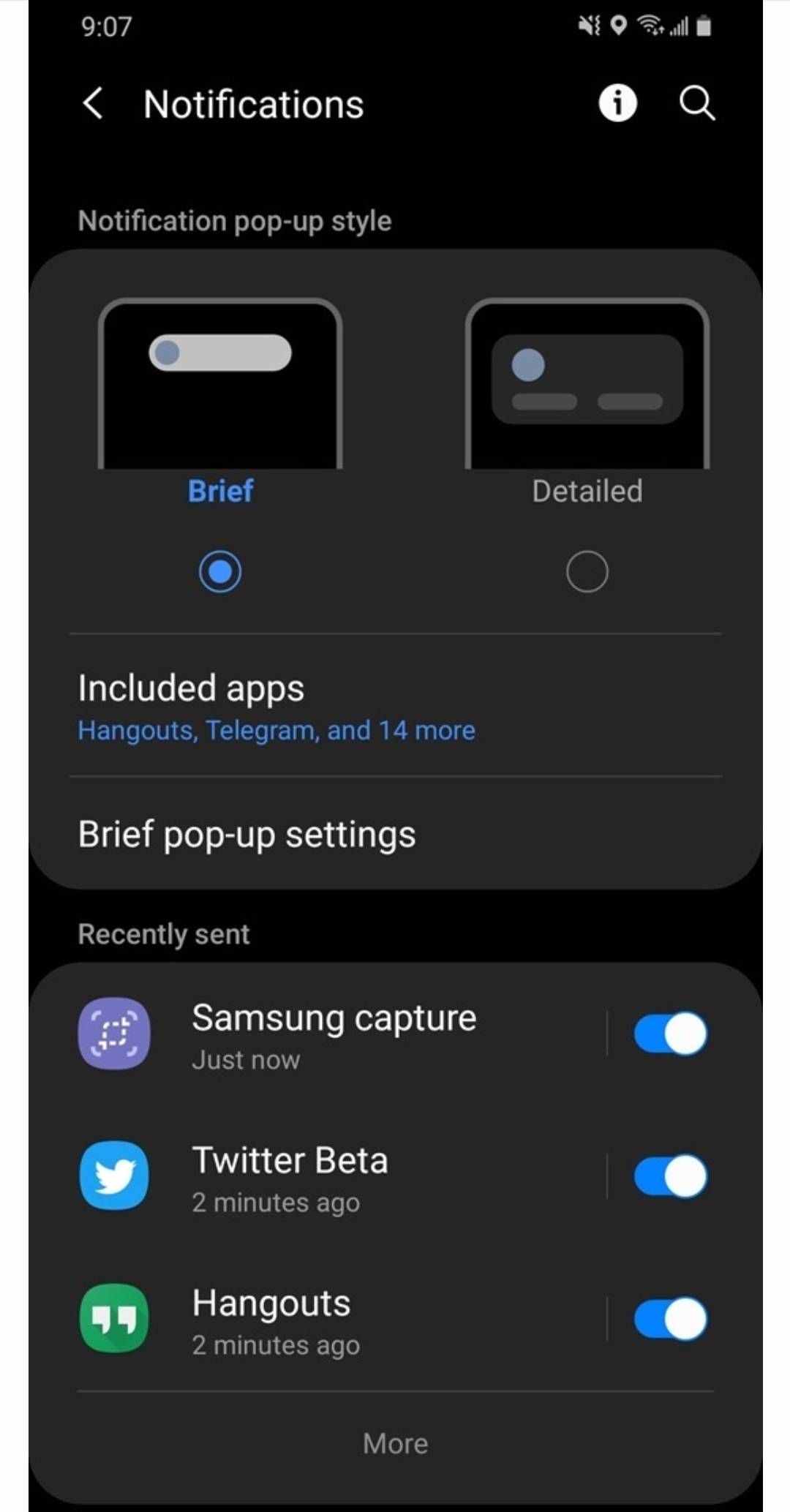
Task: Tap the battery icon in the status bar
Action: (703, 26)
